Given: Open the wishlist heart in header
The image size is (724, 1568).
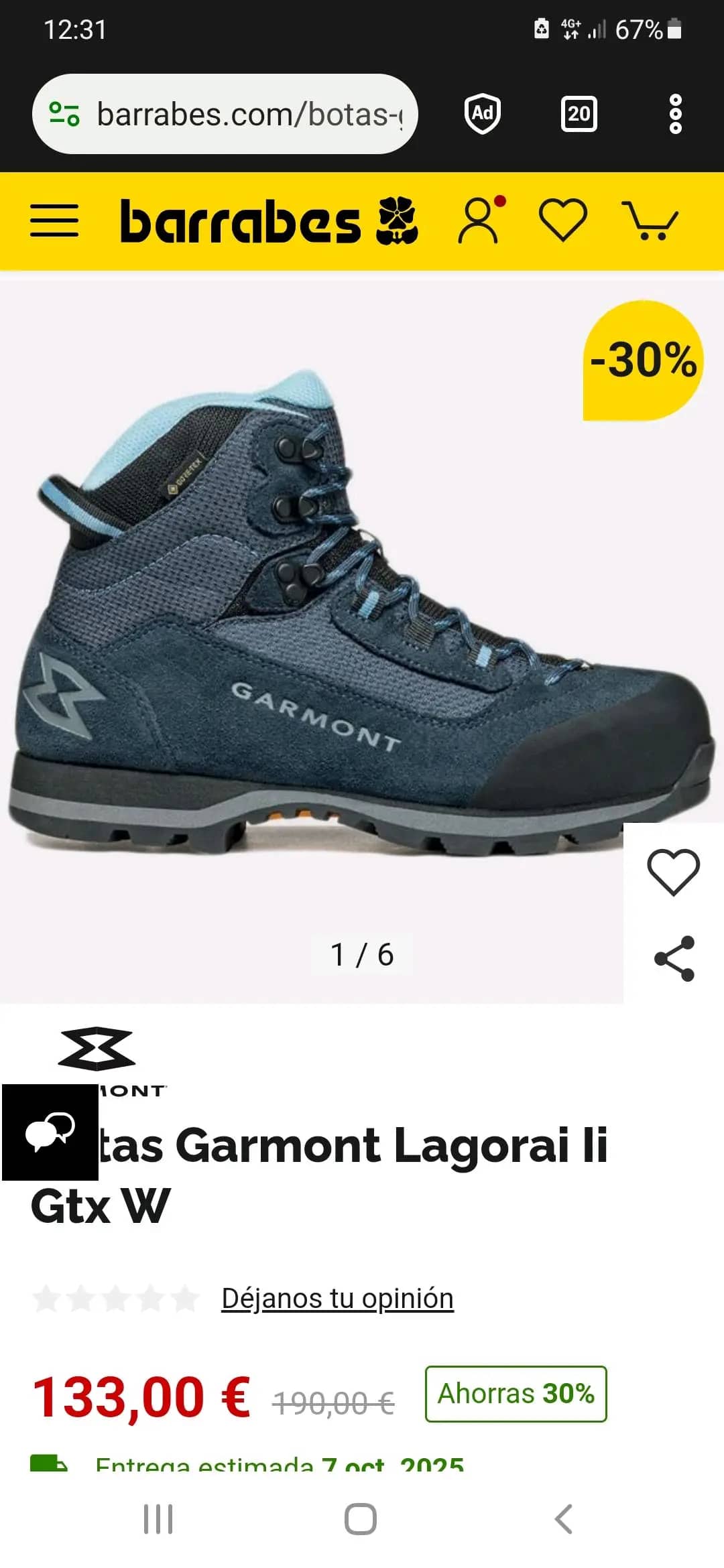Looking at the screenshot, I should [563, 220].
